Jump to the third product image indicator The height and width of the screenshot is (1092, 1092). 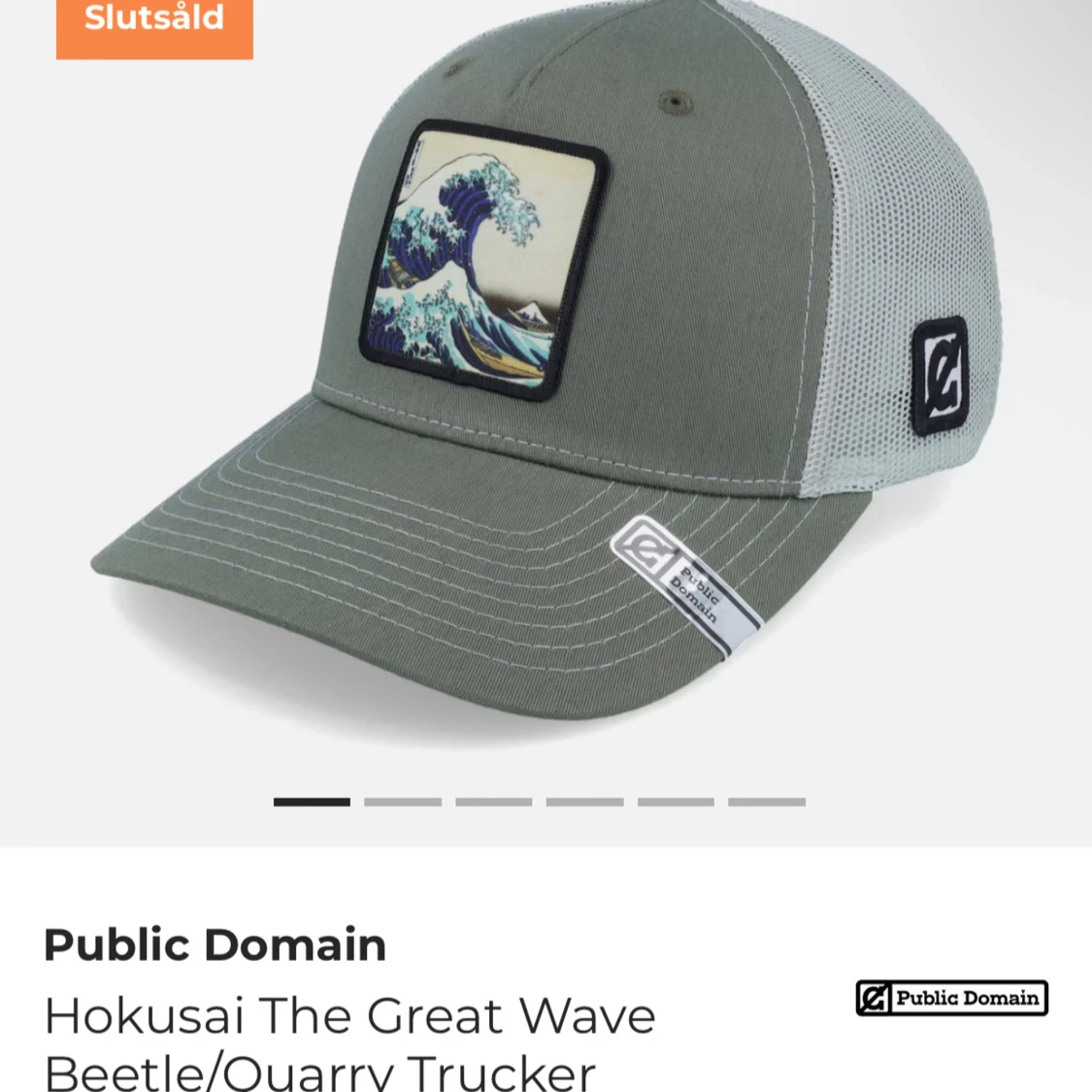493,802
